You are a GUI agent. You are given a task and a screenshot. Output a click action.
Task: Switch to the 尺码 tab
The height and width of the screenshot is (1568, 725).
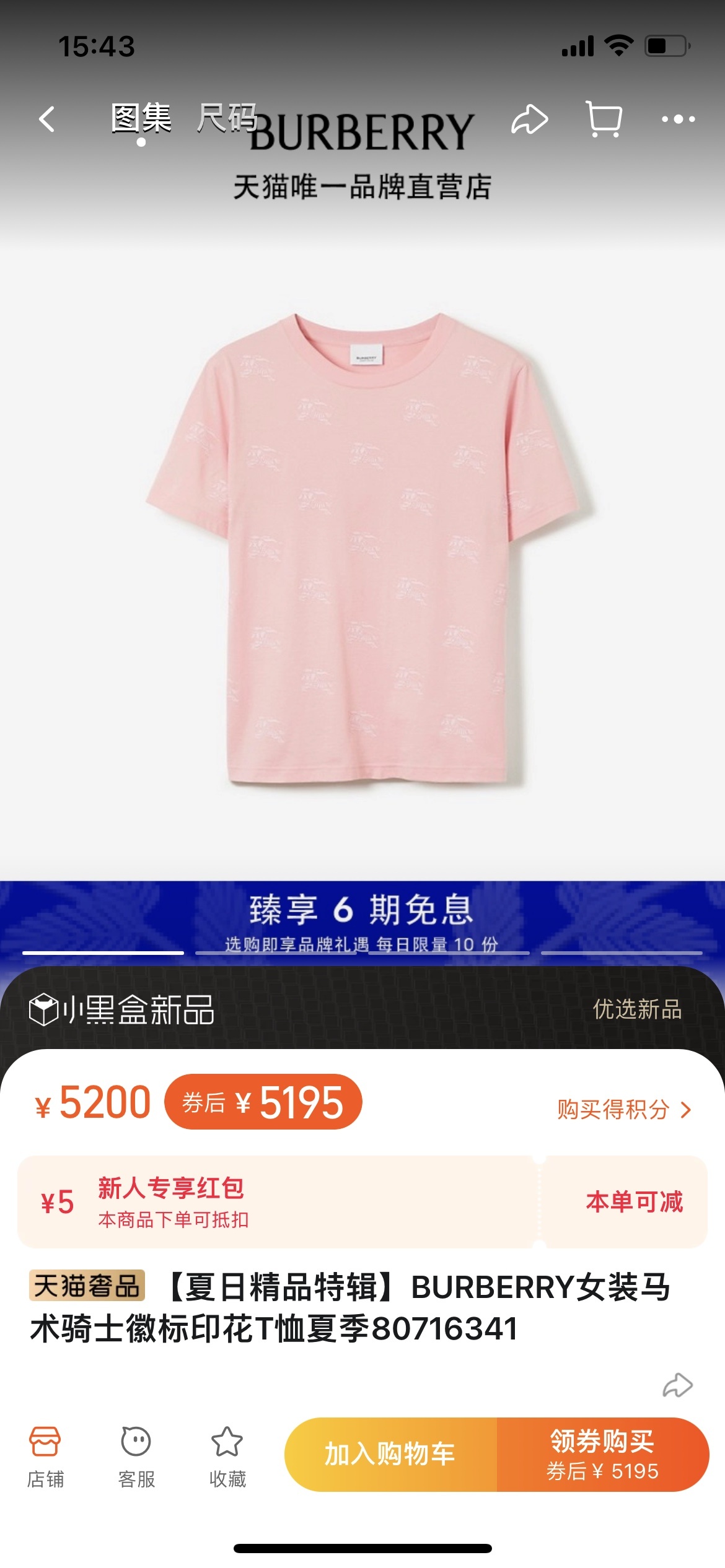pos(227,118)
